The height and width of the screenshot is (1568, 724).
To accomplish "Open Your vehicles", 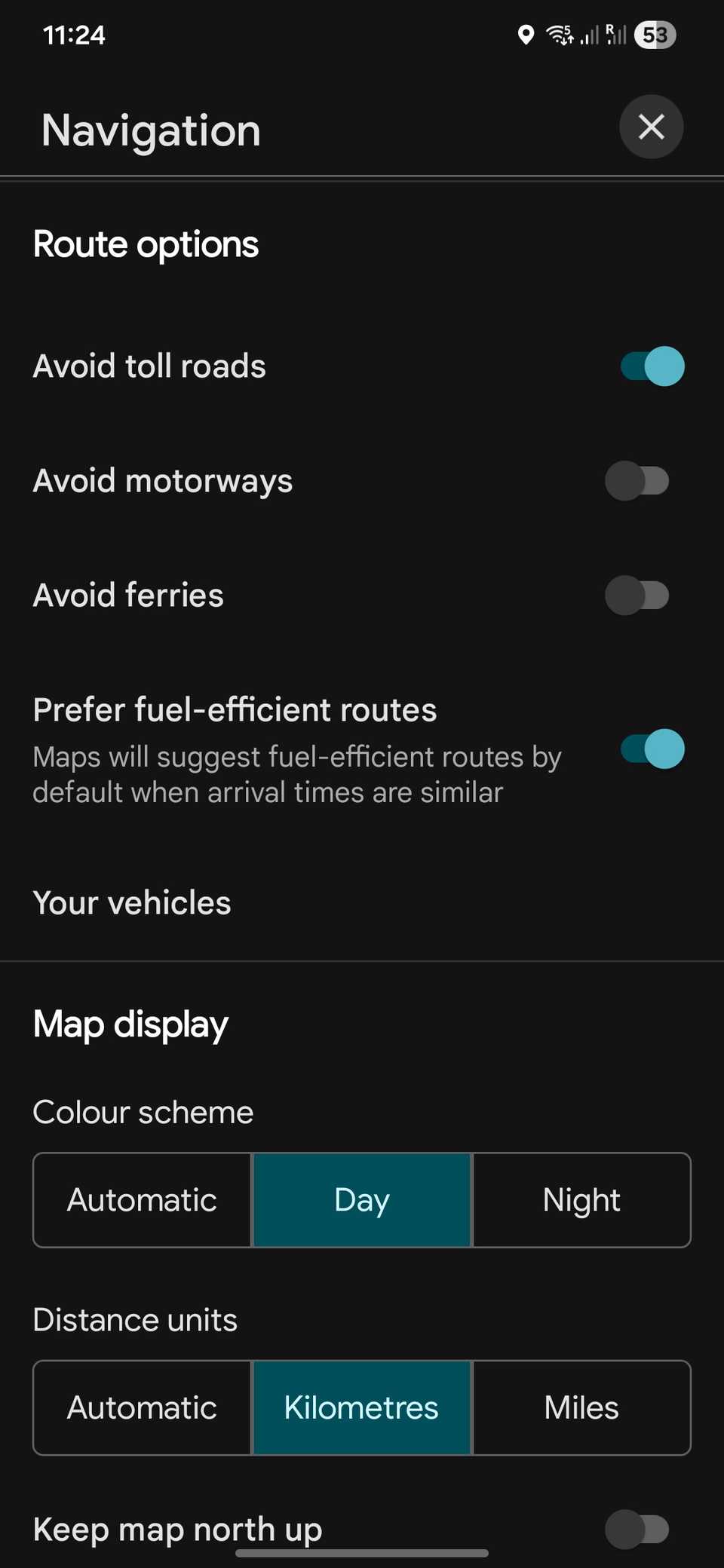I will 133,903.
